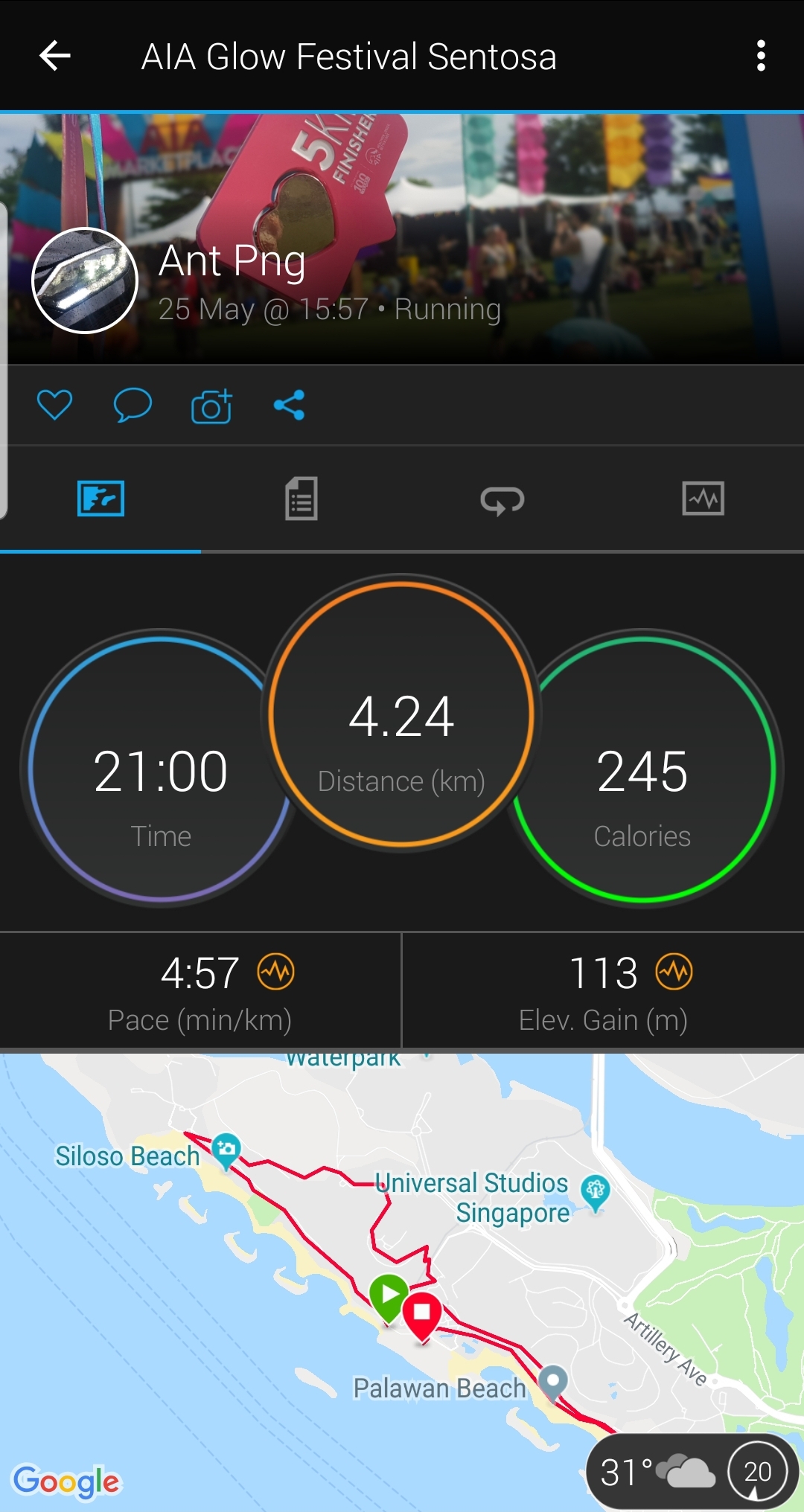Share the AIA Glow Festival activity
Viewport: 804px width, 1512px height.
(x=289, y=406)
